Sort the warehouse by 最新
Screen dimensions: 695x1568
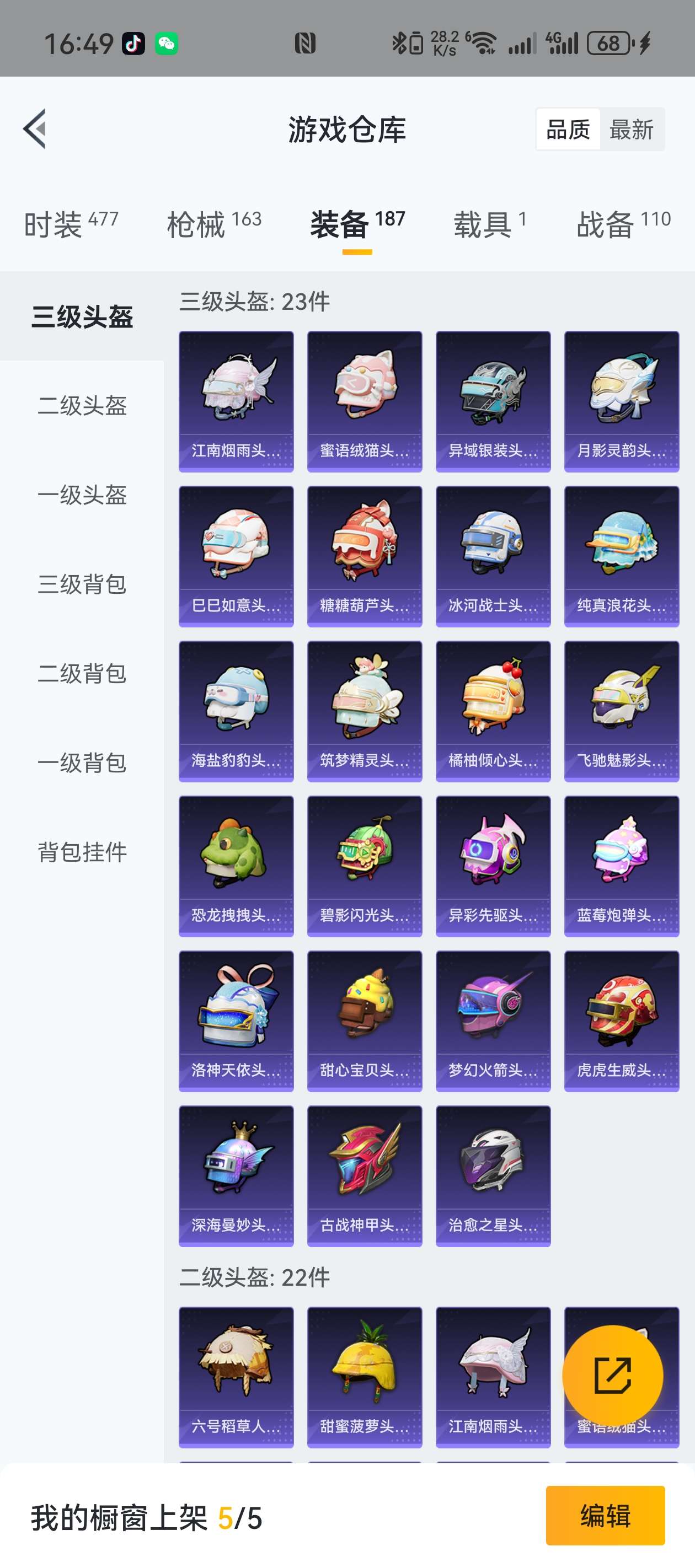[631, 129]
